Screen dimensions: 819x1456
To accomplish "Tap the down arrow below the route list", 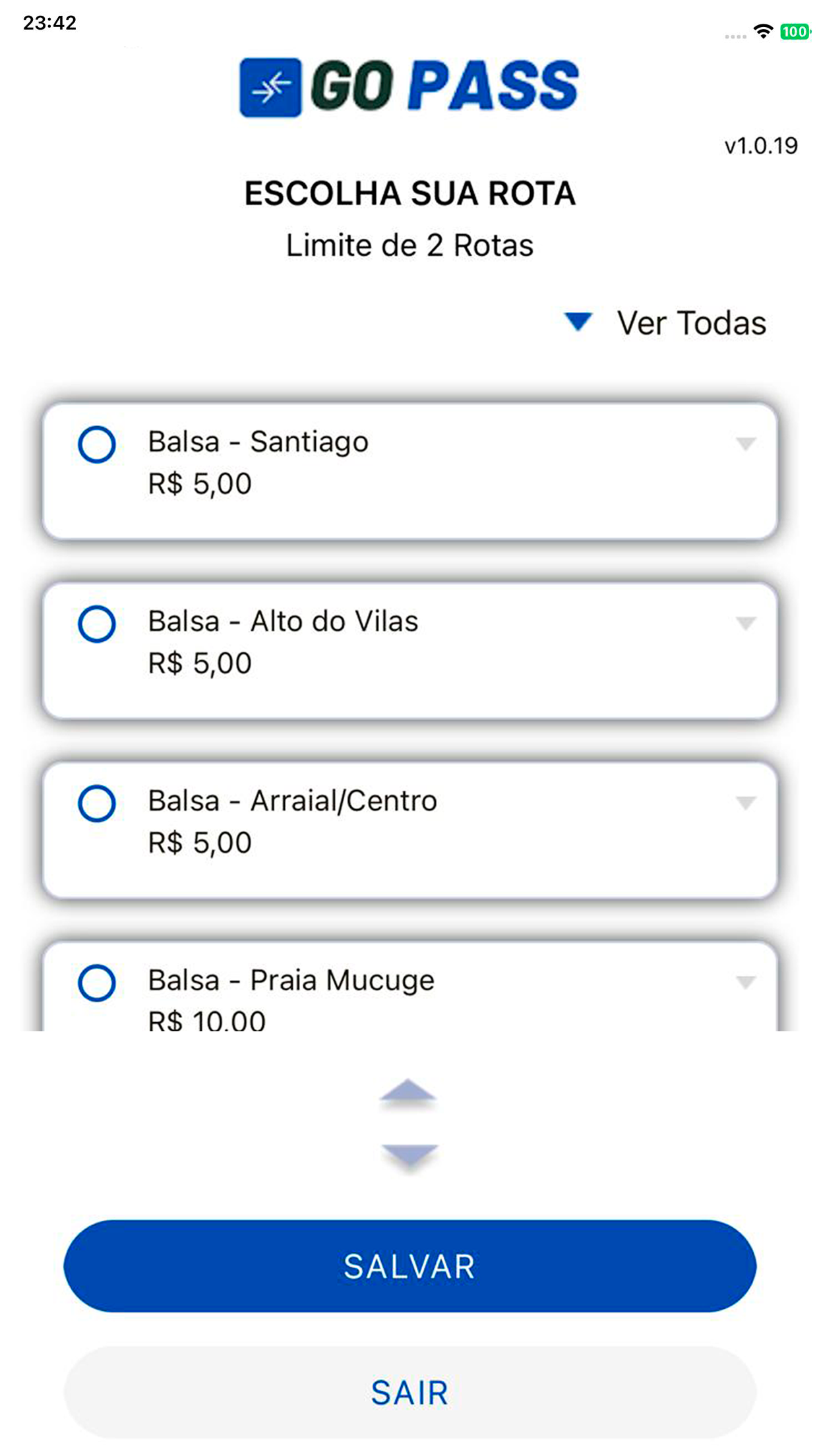I will tap(409, 1157).
